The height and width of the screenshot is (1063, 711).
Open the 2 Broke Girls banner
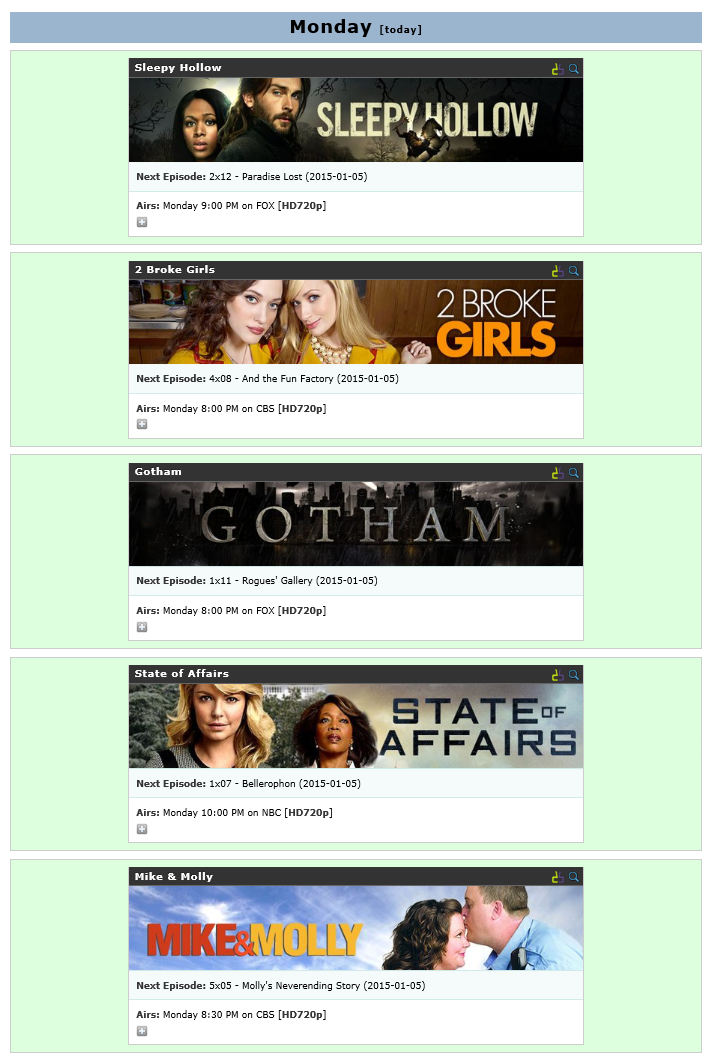pyautogui.click(x=355, y=322)
